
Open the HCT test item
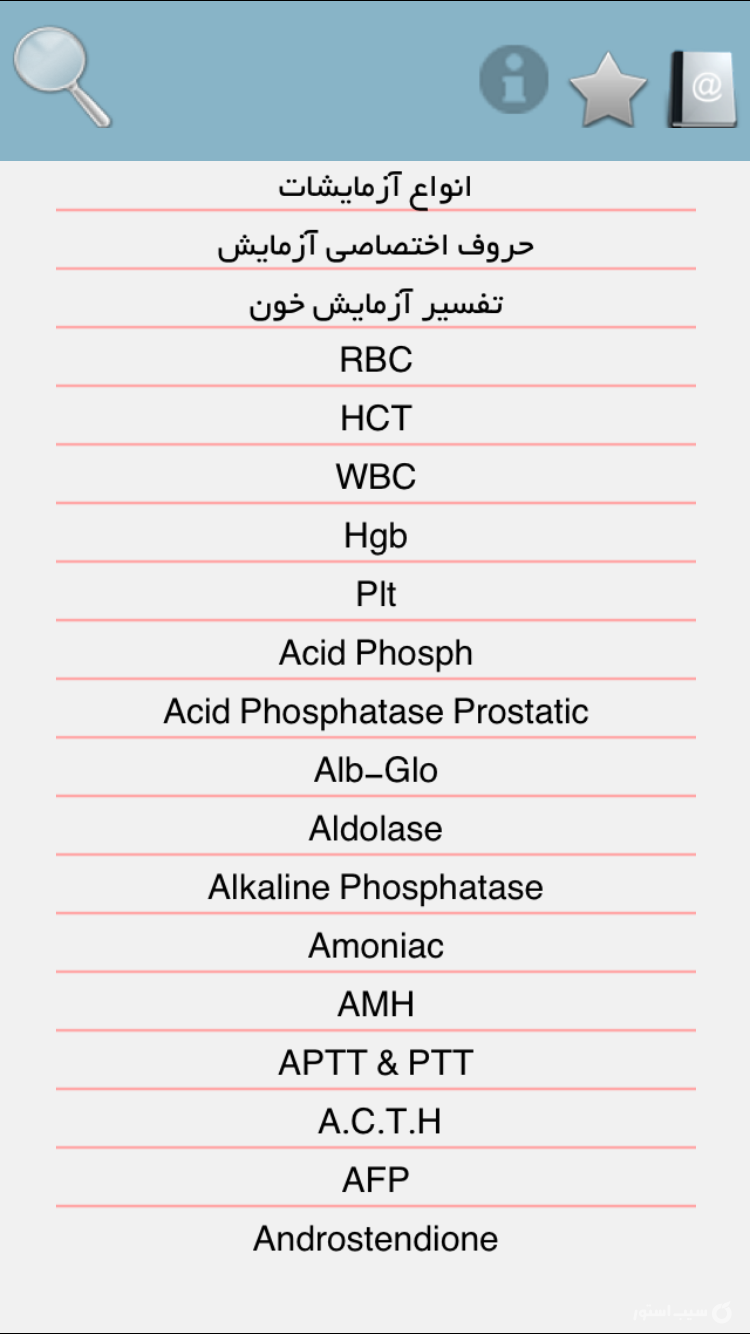pos(375,417)
